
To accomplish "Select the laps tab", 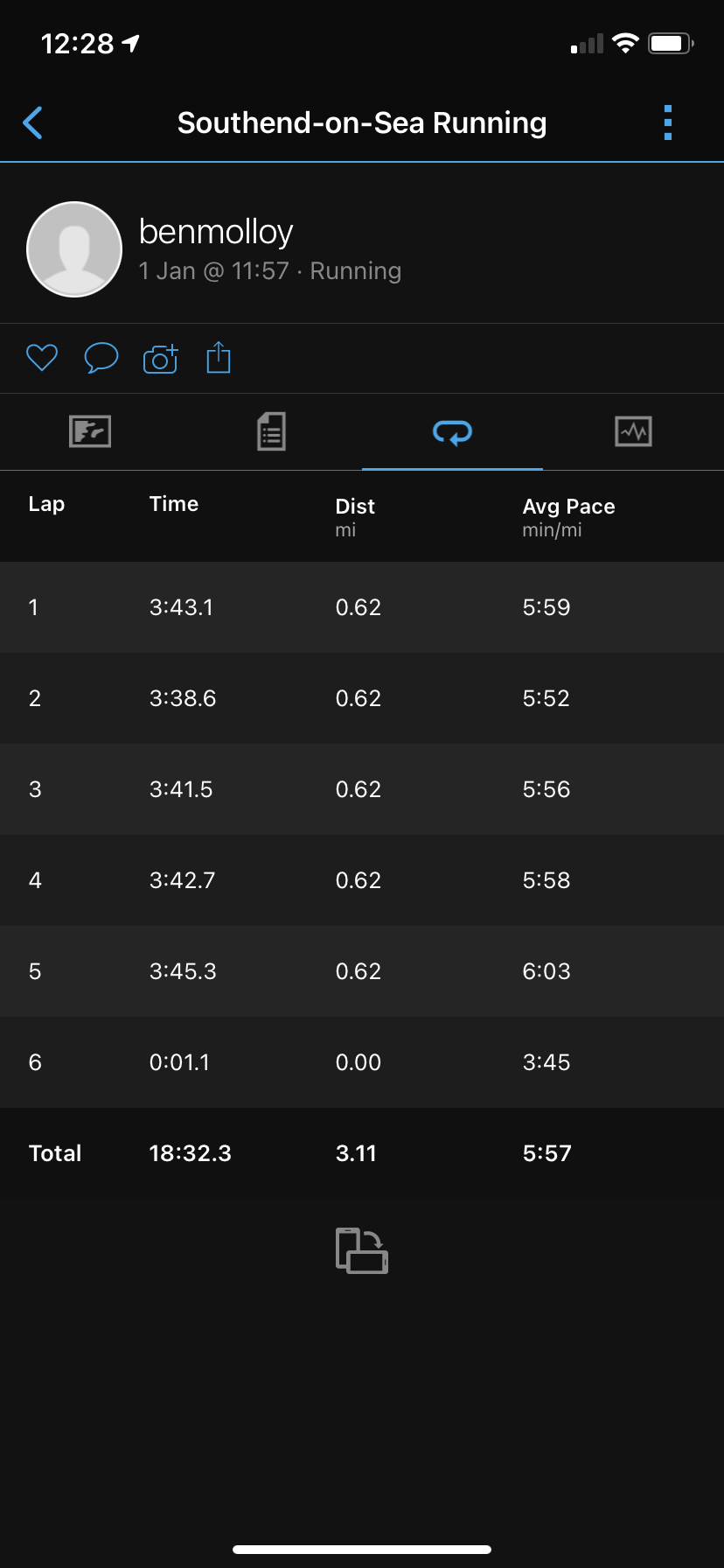I will click(452, 431).
